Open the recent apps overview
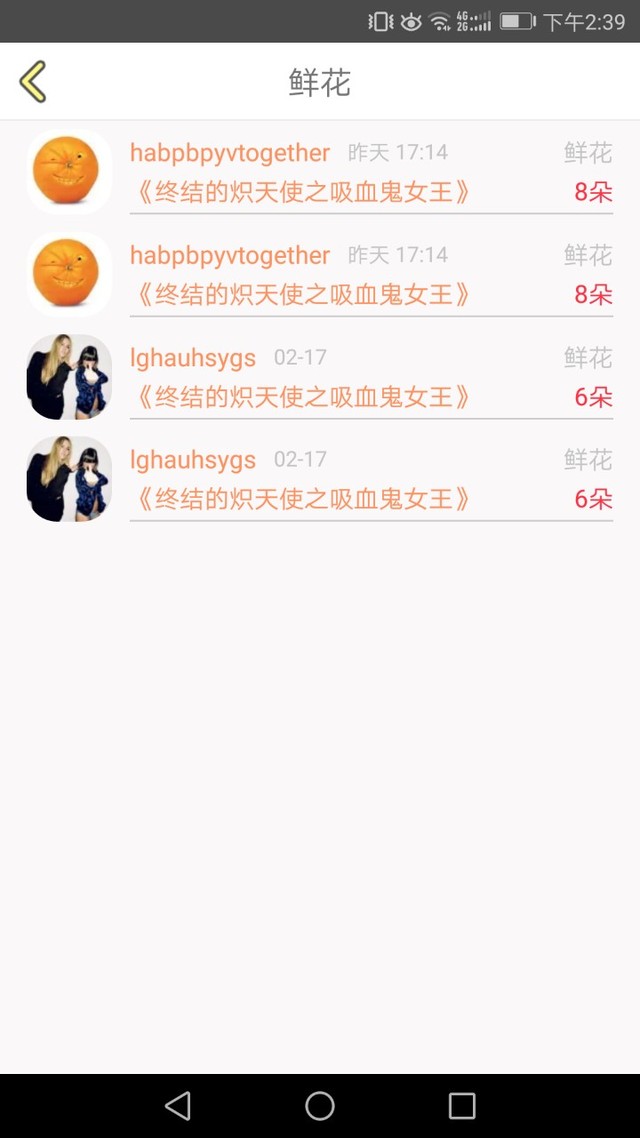The image size is (640, 1138). [x=462, y=1105]
